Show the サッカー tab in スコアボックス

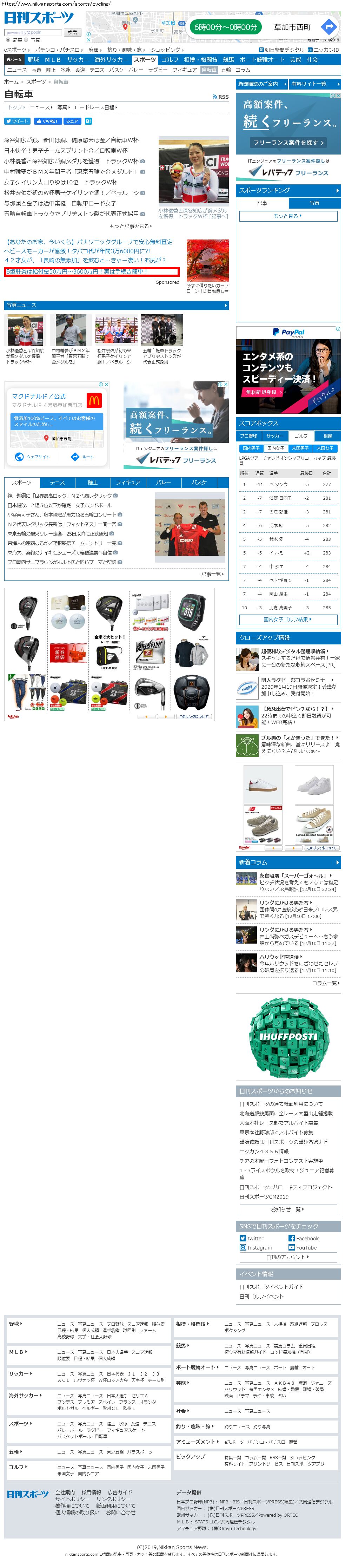[274, 436]
